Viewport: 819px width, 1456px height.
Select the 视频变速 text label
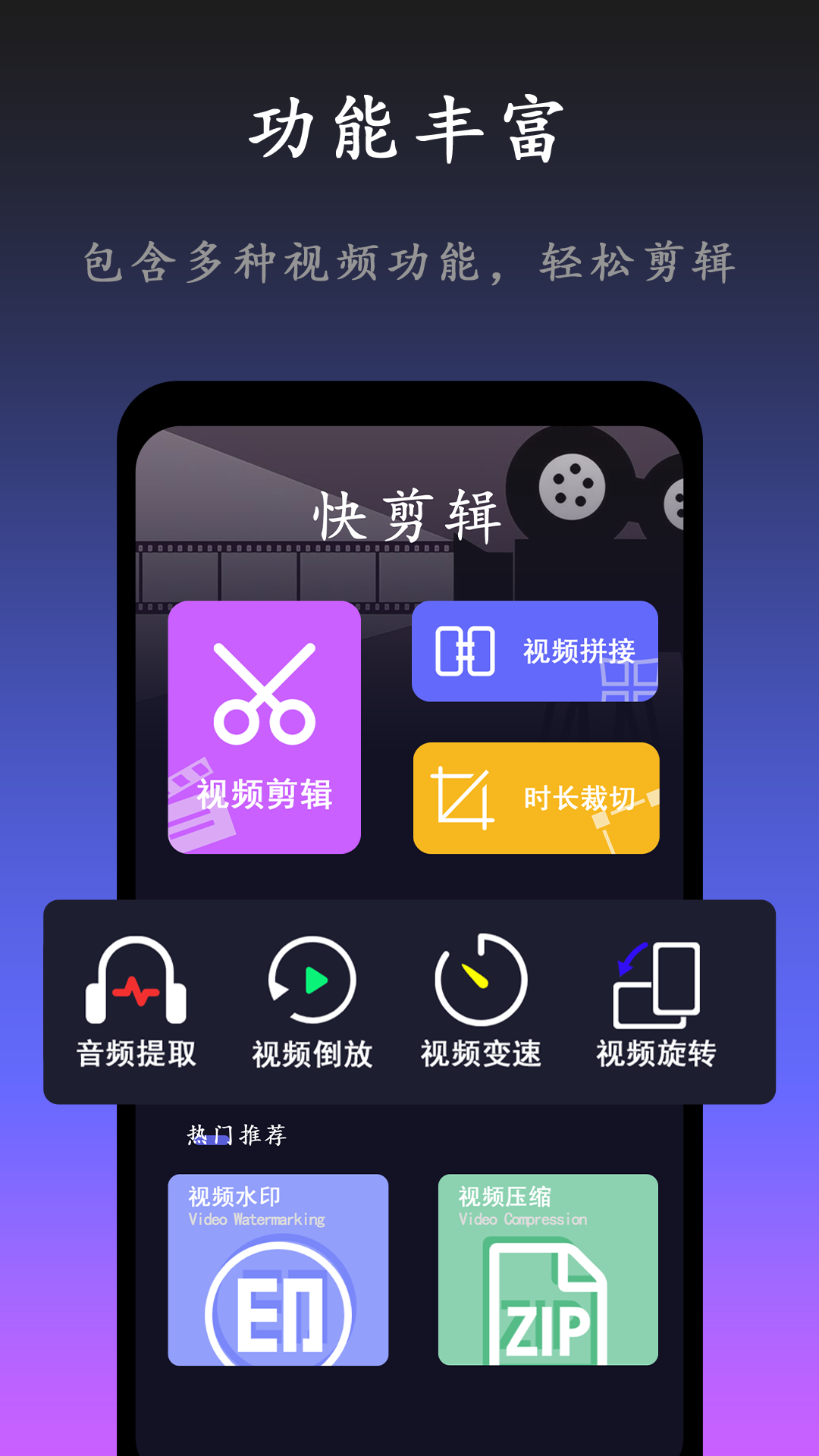(x=482, y=1054)
